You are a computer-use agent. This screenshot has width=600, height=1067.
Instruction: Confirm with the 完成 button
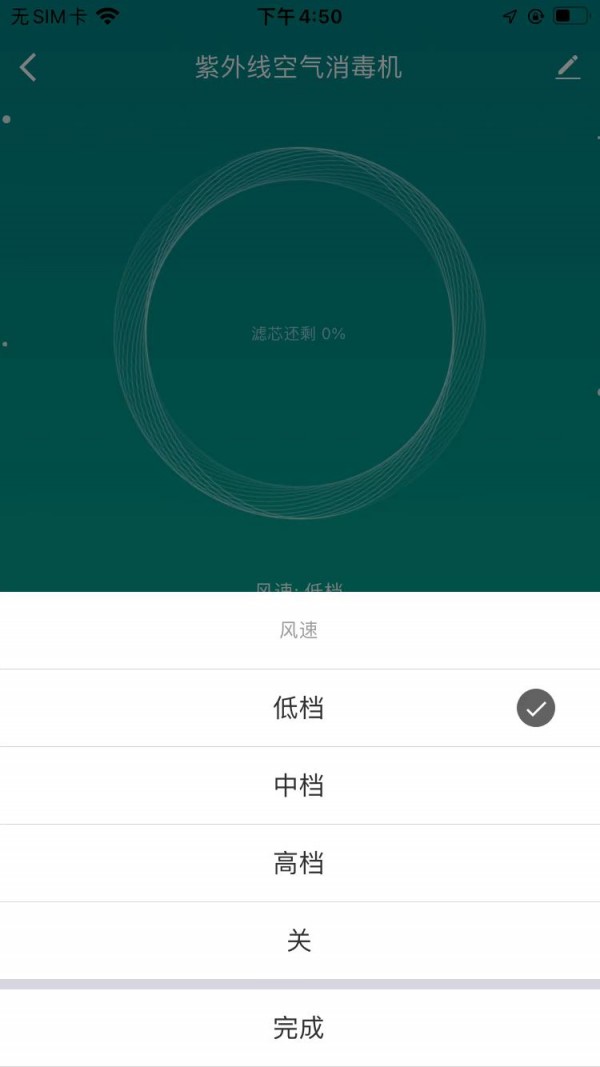tap(299, 1028)
